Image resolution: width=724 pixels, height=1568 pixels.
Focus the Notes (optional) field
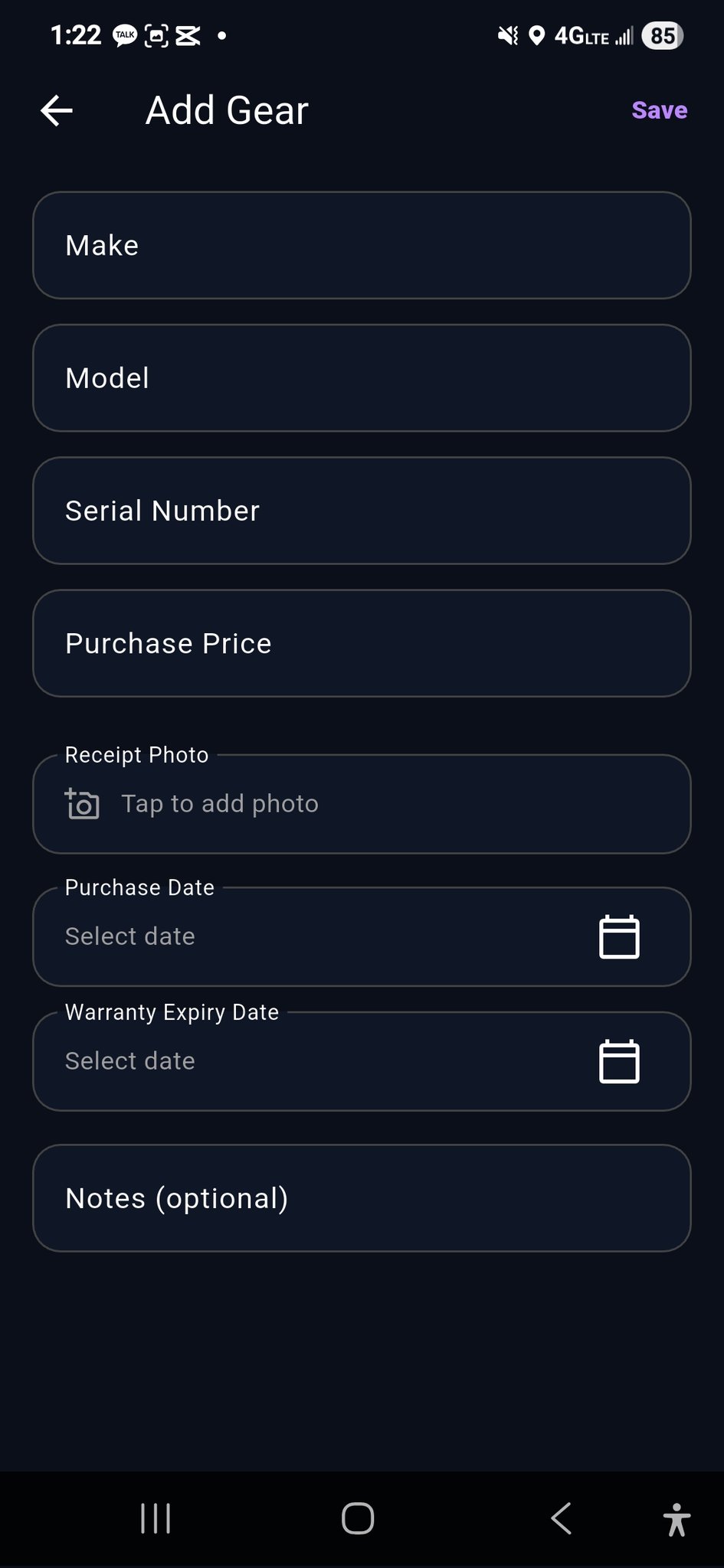(x=362, y=1198)
